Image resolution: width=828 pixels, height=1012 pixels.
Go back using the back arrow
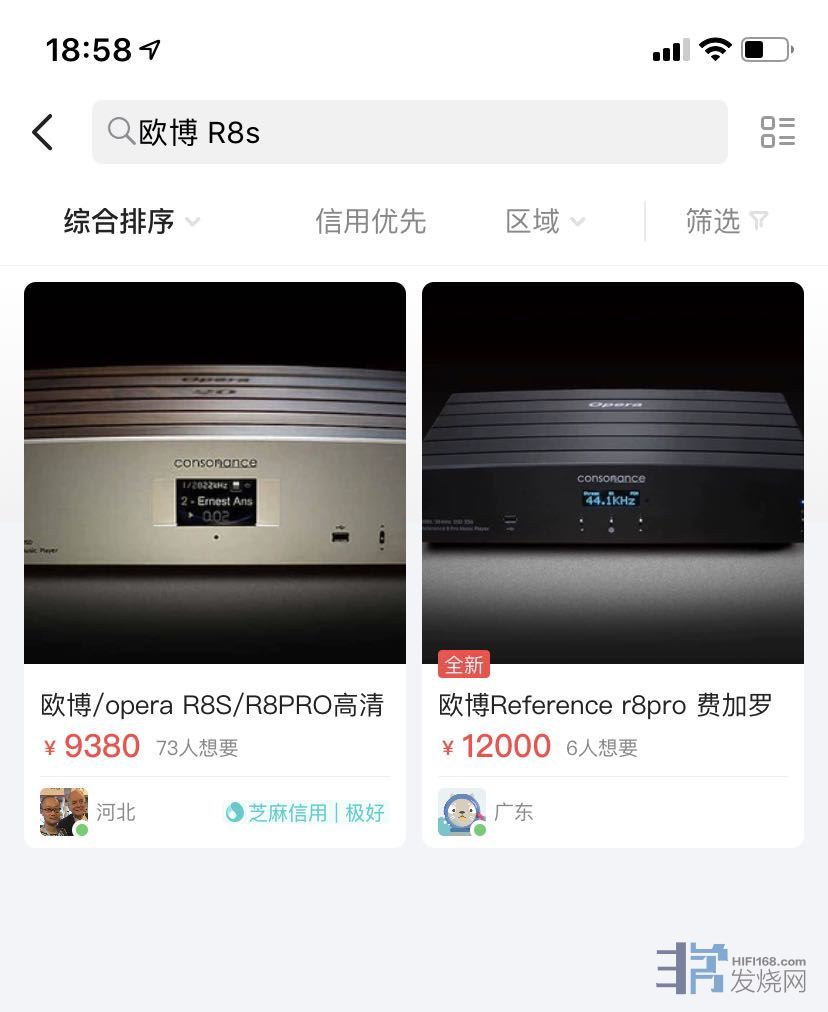pos(42,132)
